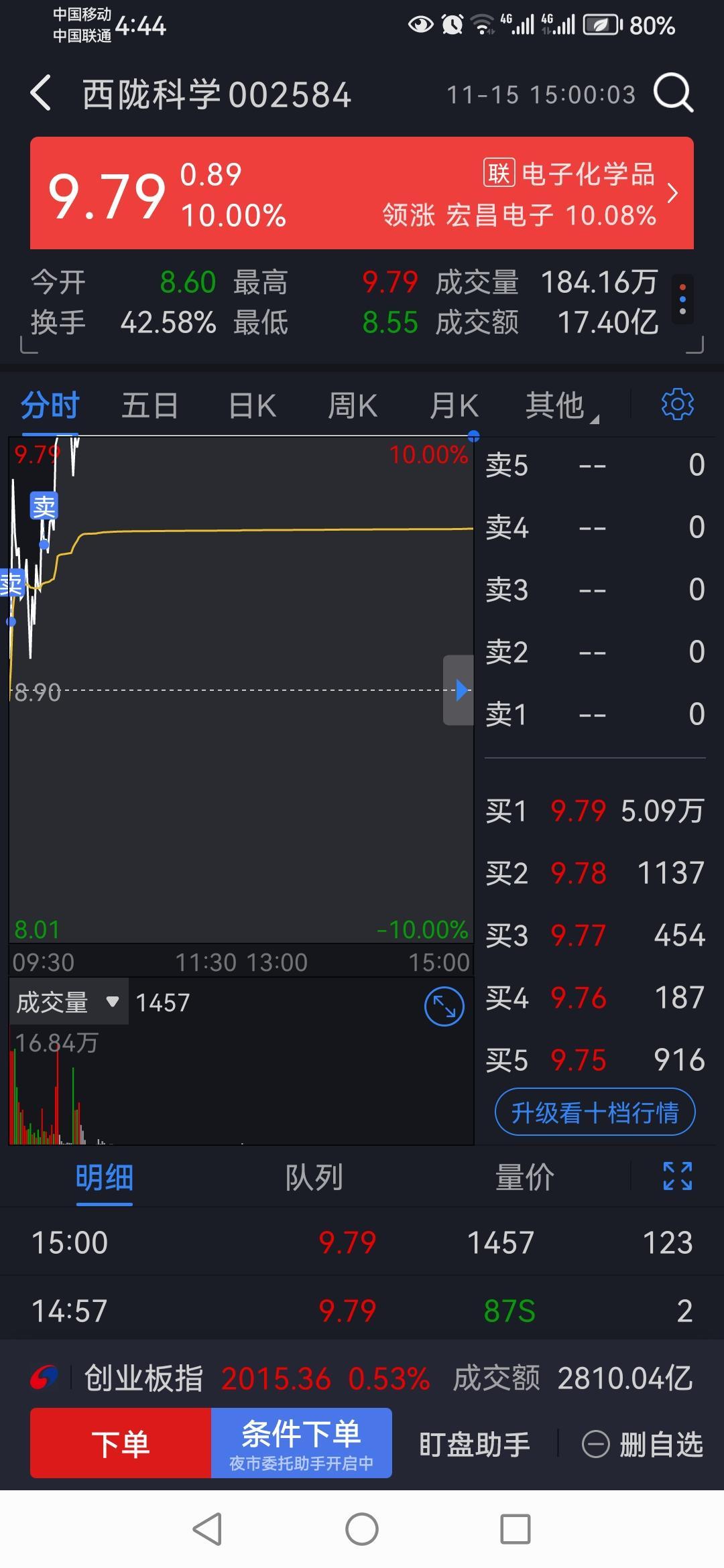Viewport: 724px width, 1568px height.
Task: Switch to the 队列 tab
Action: point(314,1177)
